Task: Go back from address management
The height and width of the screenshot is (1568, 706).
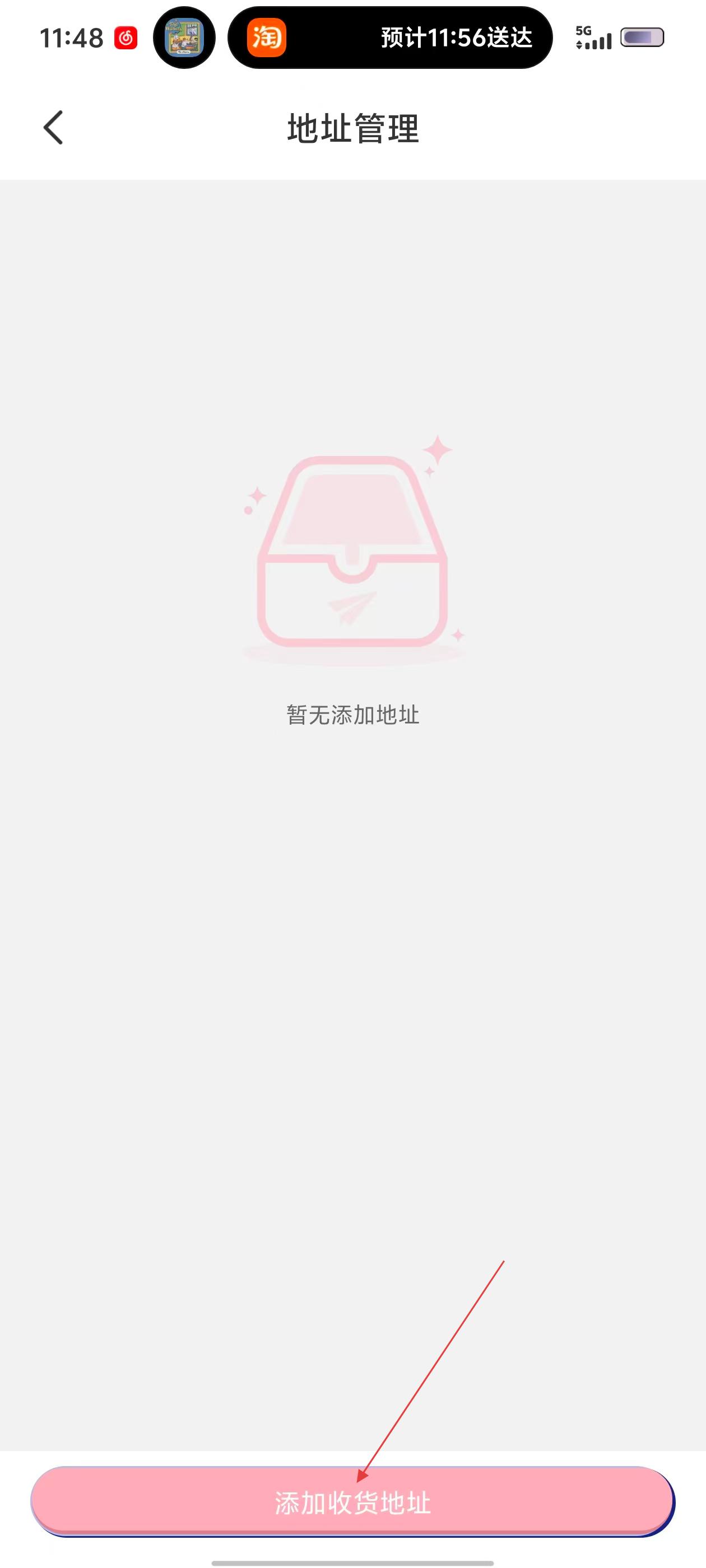Action: [53, 128]
